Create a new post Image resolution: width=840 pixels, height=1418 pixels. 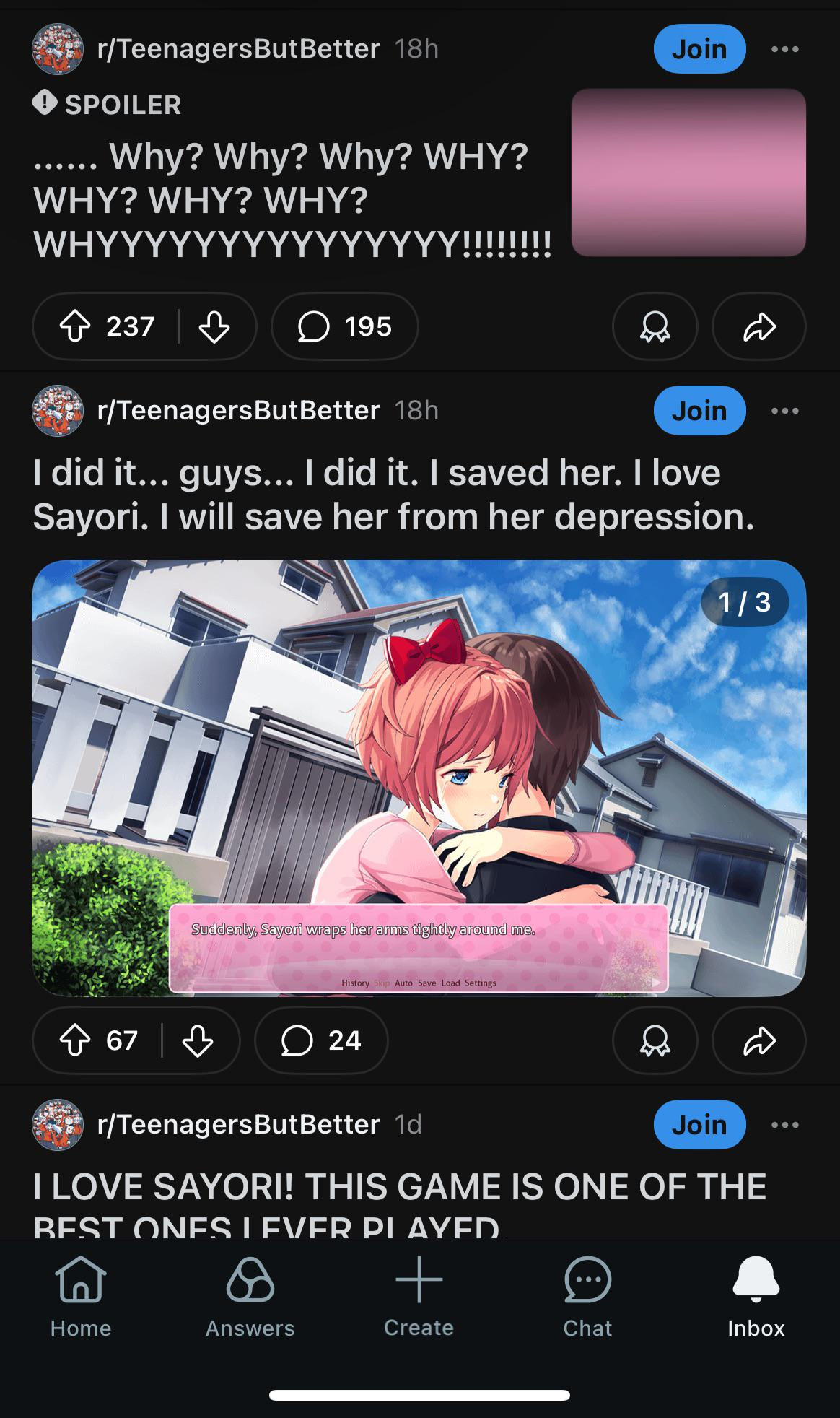(419, 1297)
